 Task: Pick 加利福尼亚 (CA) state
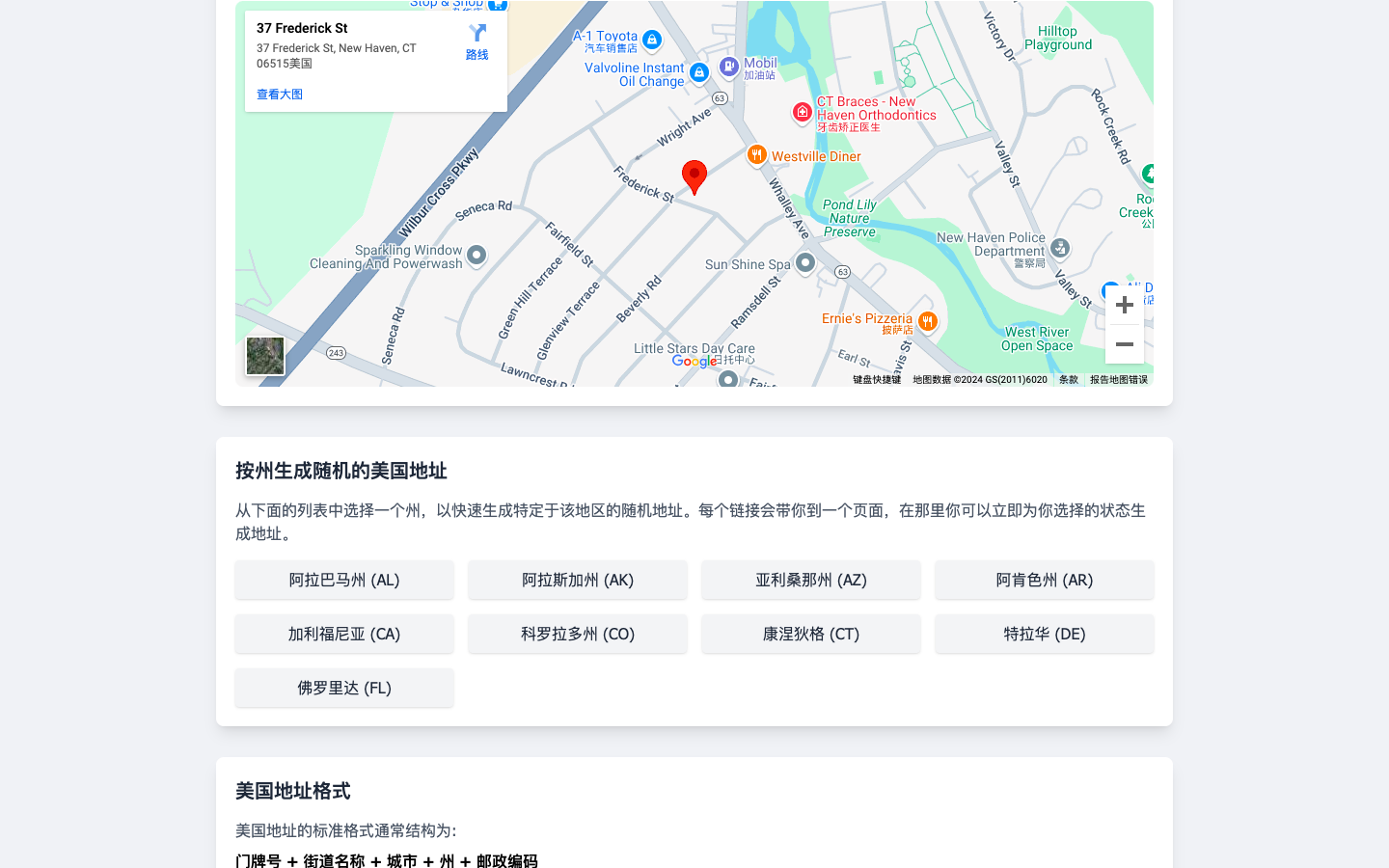(x=344, y=635)
